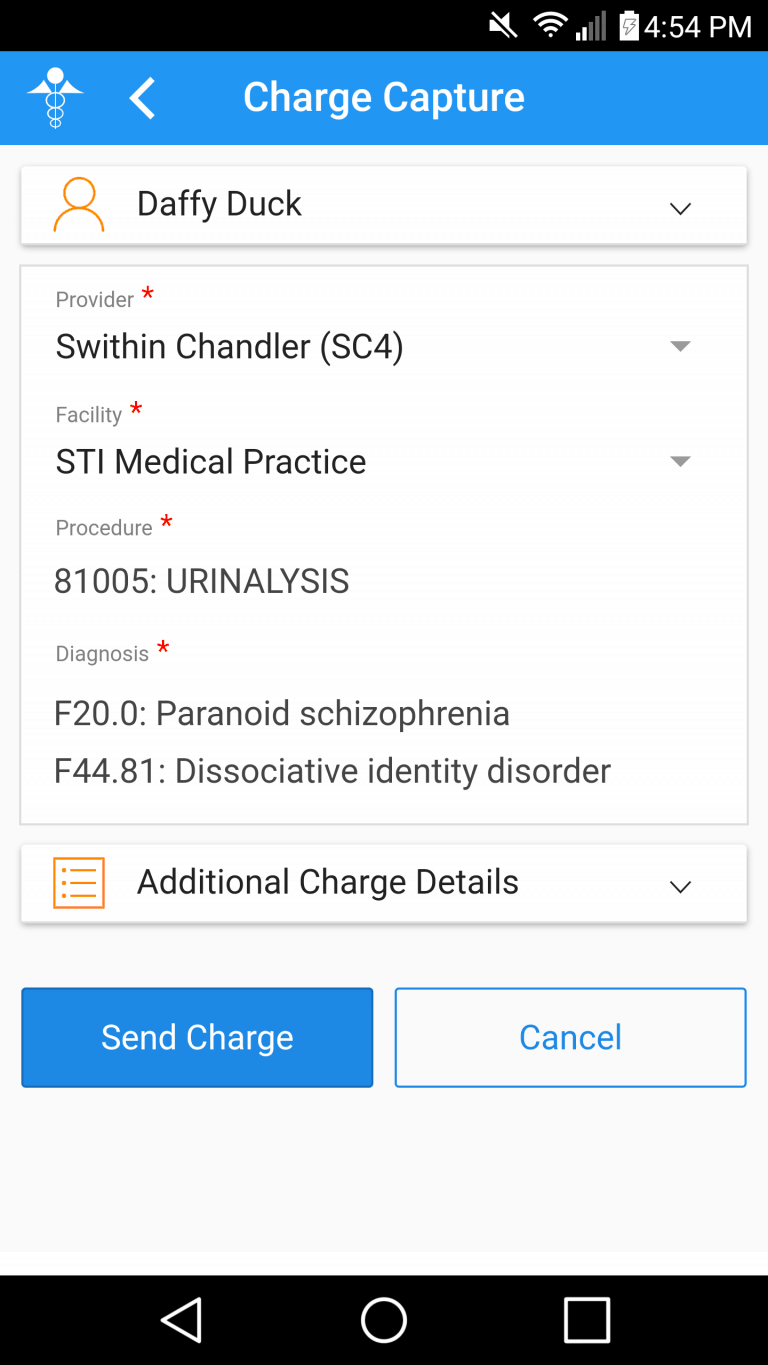Expand the Daffy Duck patient panel
Viewport: 768px width, 1365px height.
pos(384,205)
